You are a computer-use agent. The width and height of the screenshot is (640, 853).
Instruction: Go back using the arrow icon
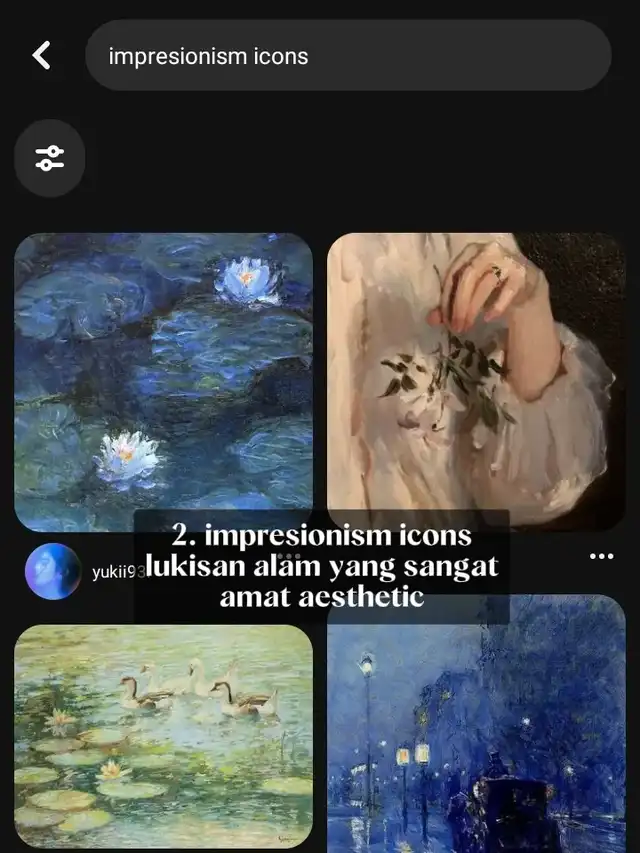point(41,56)
